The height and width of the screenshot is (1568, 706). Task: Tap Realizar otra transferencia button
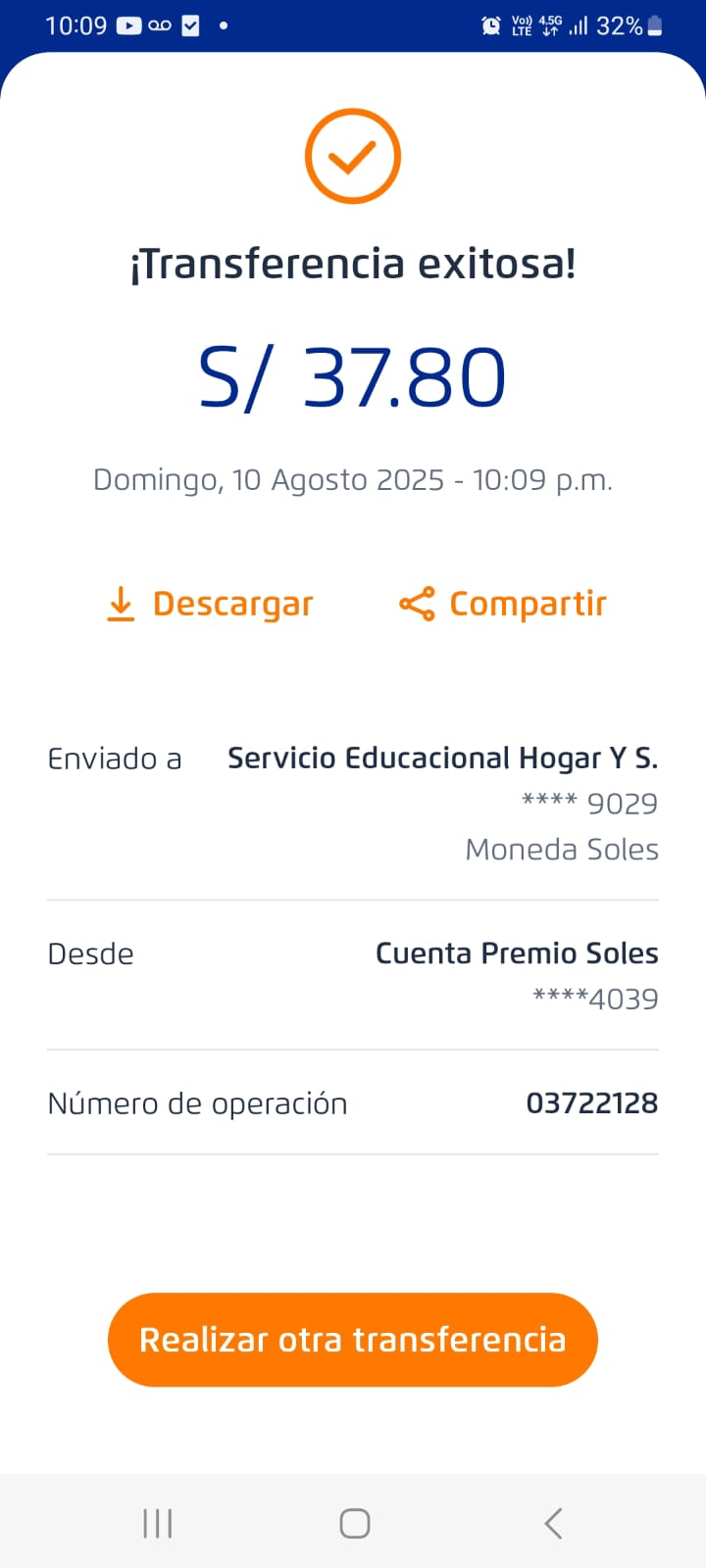point(353,1339)
